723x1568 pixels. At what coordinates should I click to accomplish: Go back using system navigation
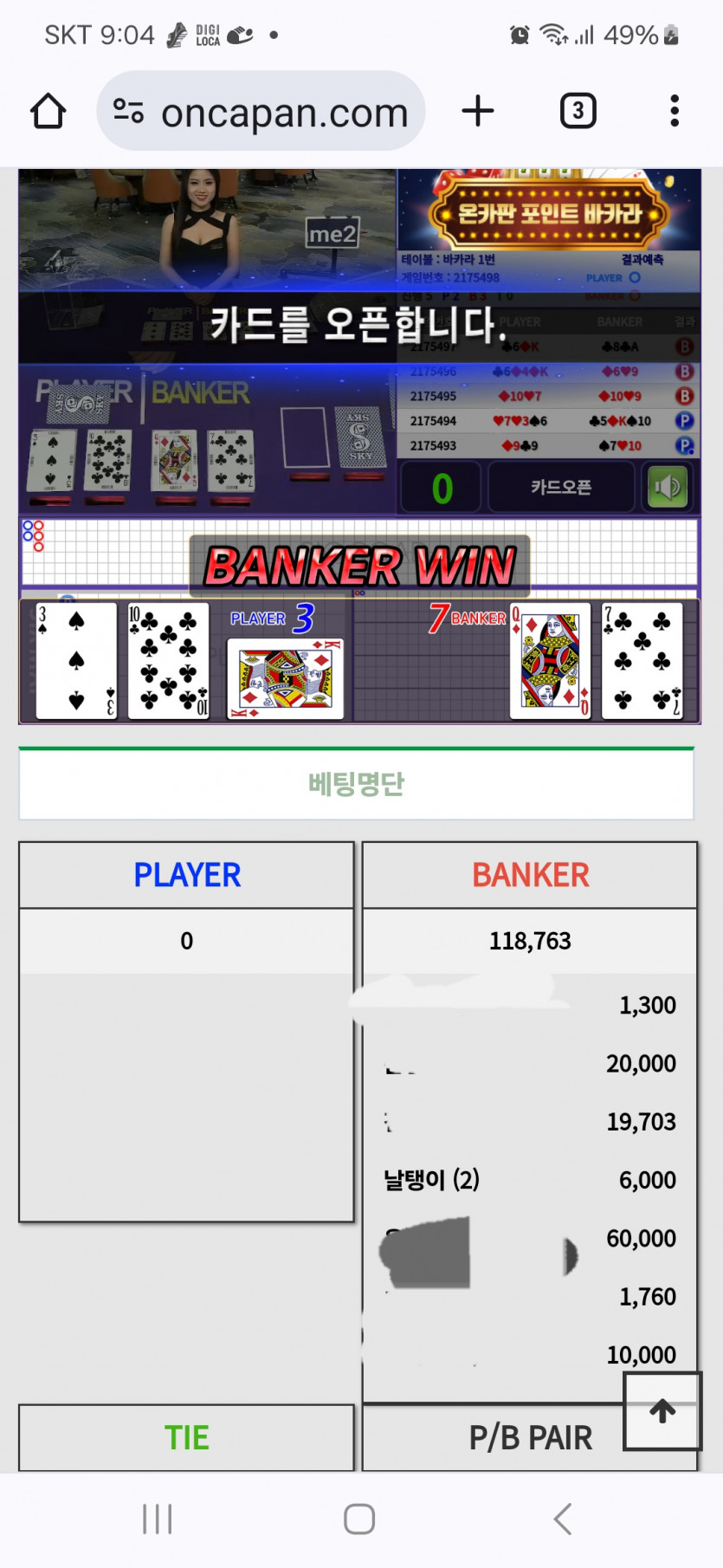[x=563, y=1519]
